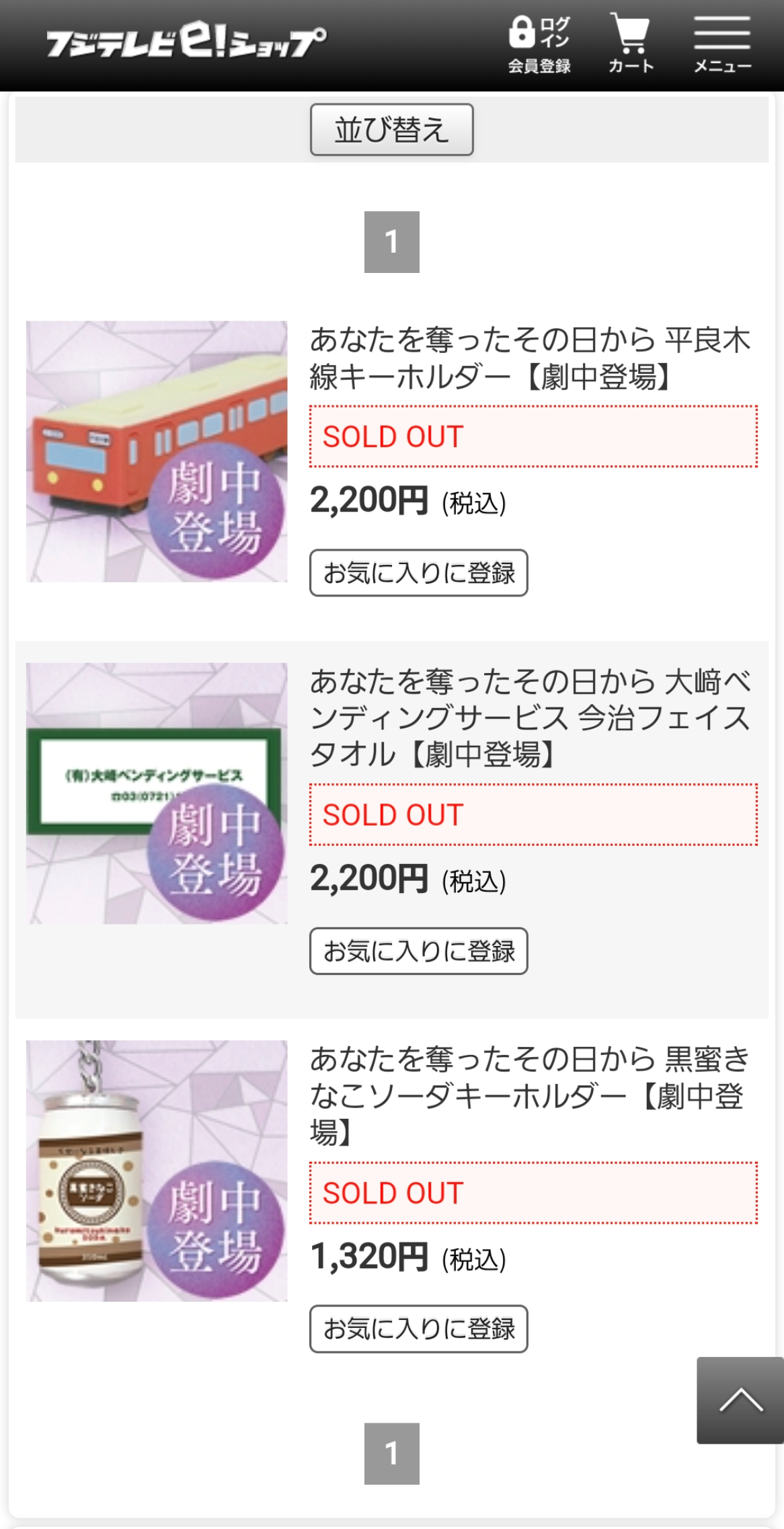
Task: Tap the 並び替え sort button
Action: click(x=392, y=130)
